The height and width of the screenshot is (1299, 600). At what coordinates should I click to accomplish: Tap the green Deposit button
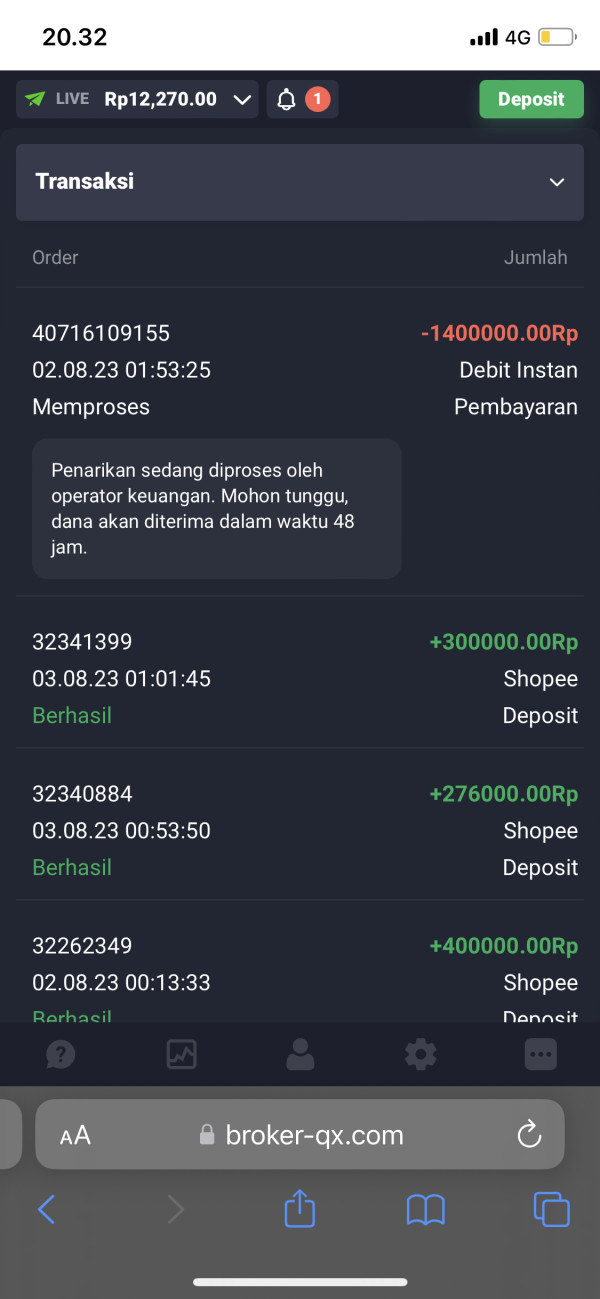tap(531, 99)
